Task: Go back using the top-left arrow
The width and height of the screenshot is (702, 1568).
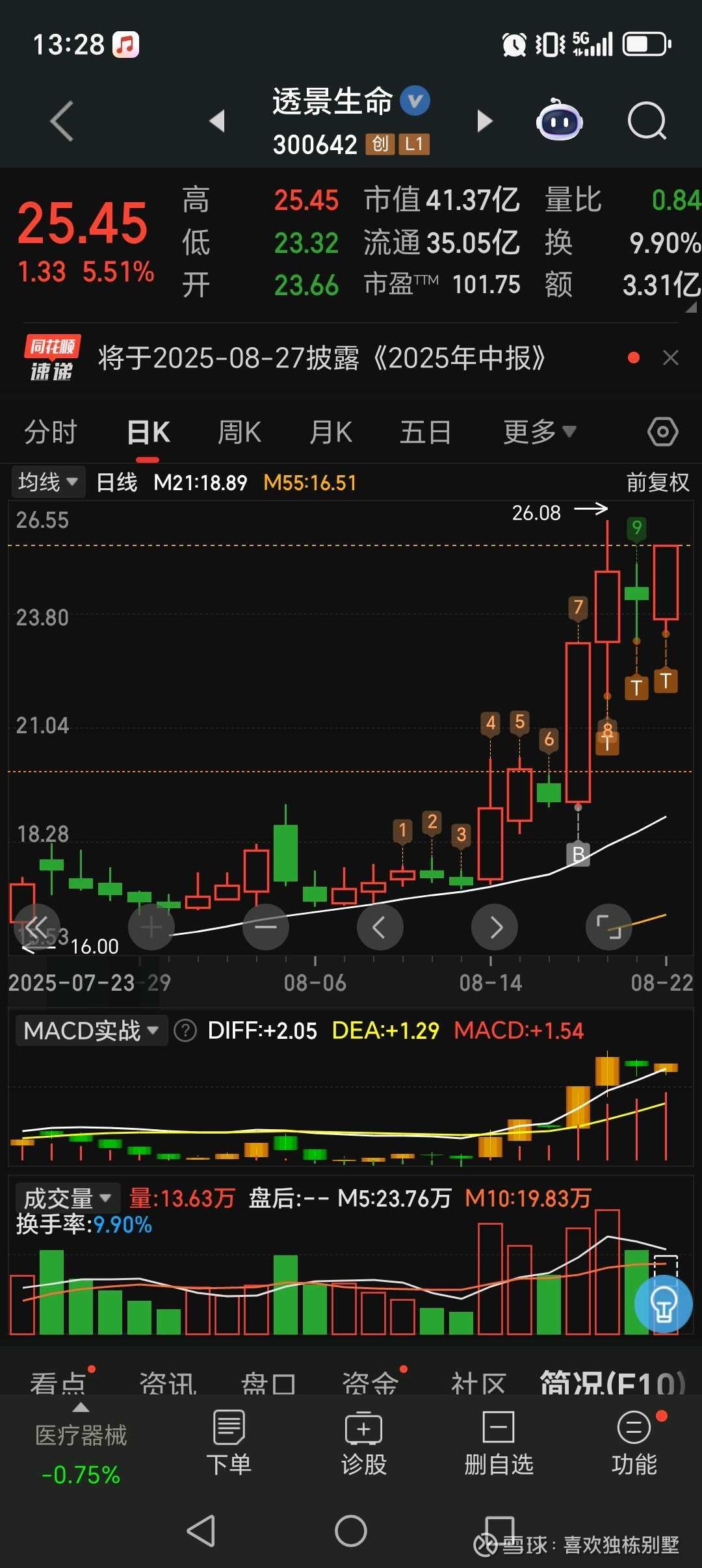Action: (x=62, y=121)
